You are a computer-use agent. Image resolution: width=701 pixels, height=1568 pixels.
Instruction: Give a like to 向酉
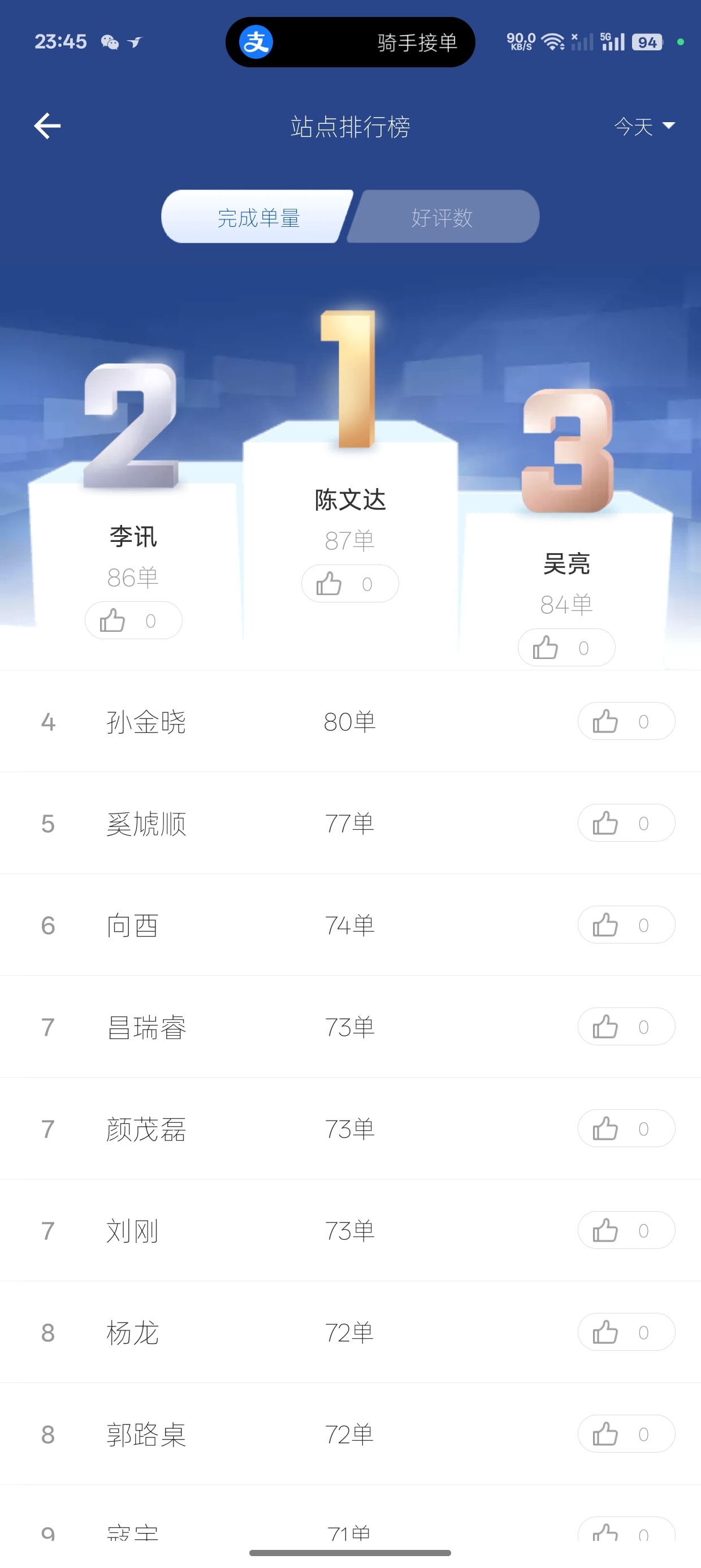(626, 925)
